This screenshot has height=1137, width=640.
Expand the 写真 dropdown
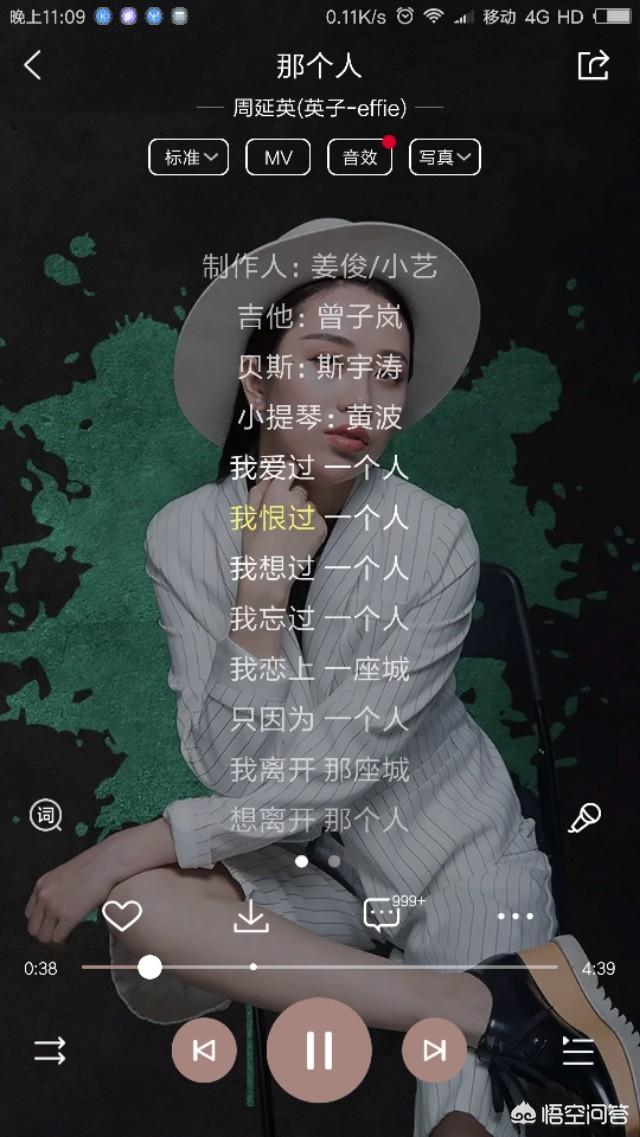click(445, 157)
